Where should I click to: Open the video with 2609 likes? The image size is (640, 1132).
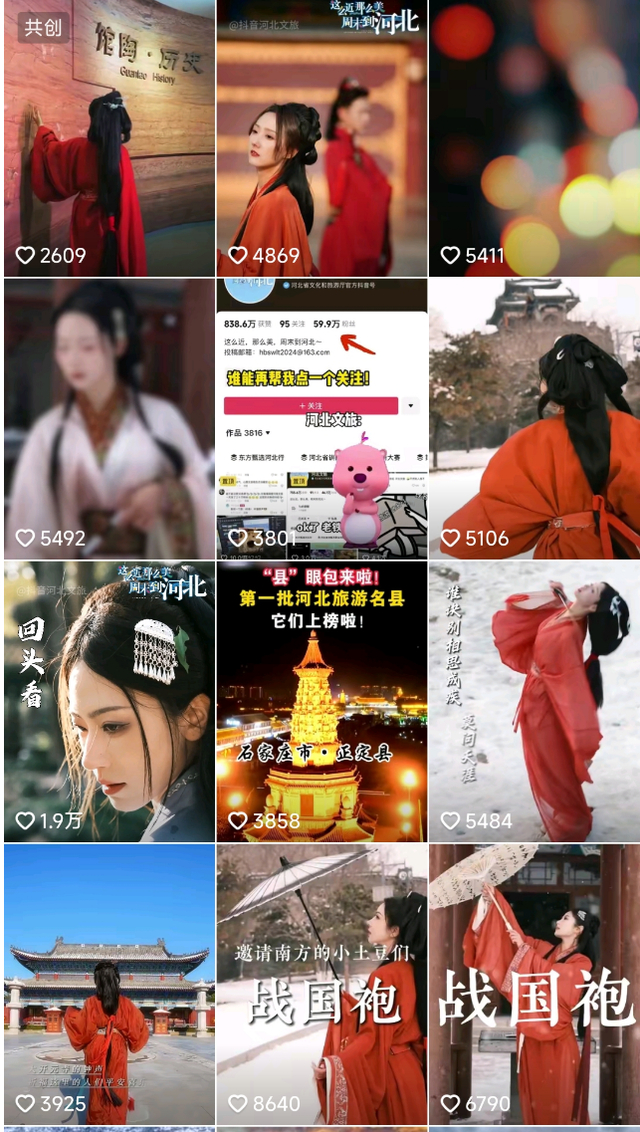(x=108, y=138)
